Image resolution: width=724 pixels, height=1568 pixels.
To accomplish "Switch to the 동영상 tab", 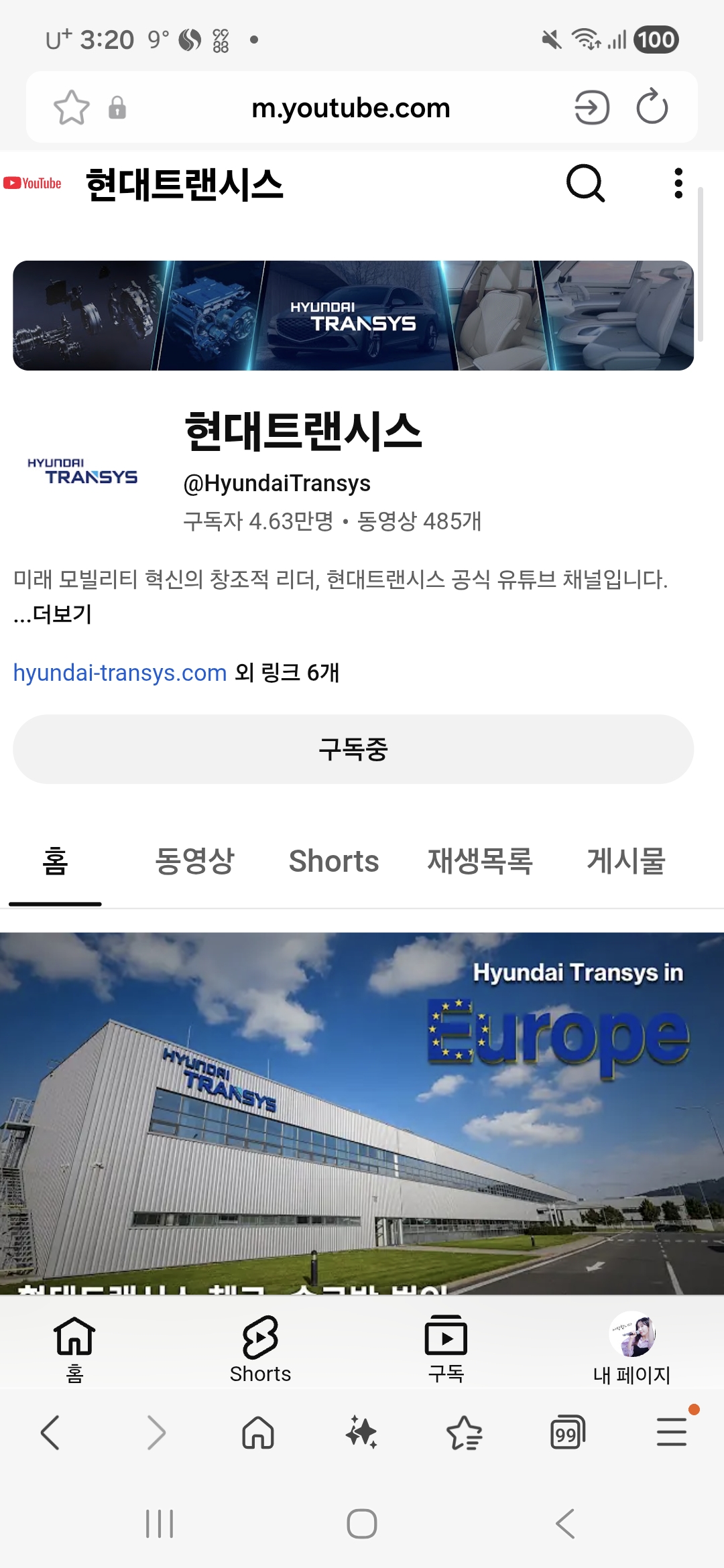I will pyautogui.click(x=194, y=861).
